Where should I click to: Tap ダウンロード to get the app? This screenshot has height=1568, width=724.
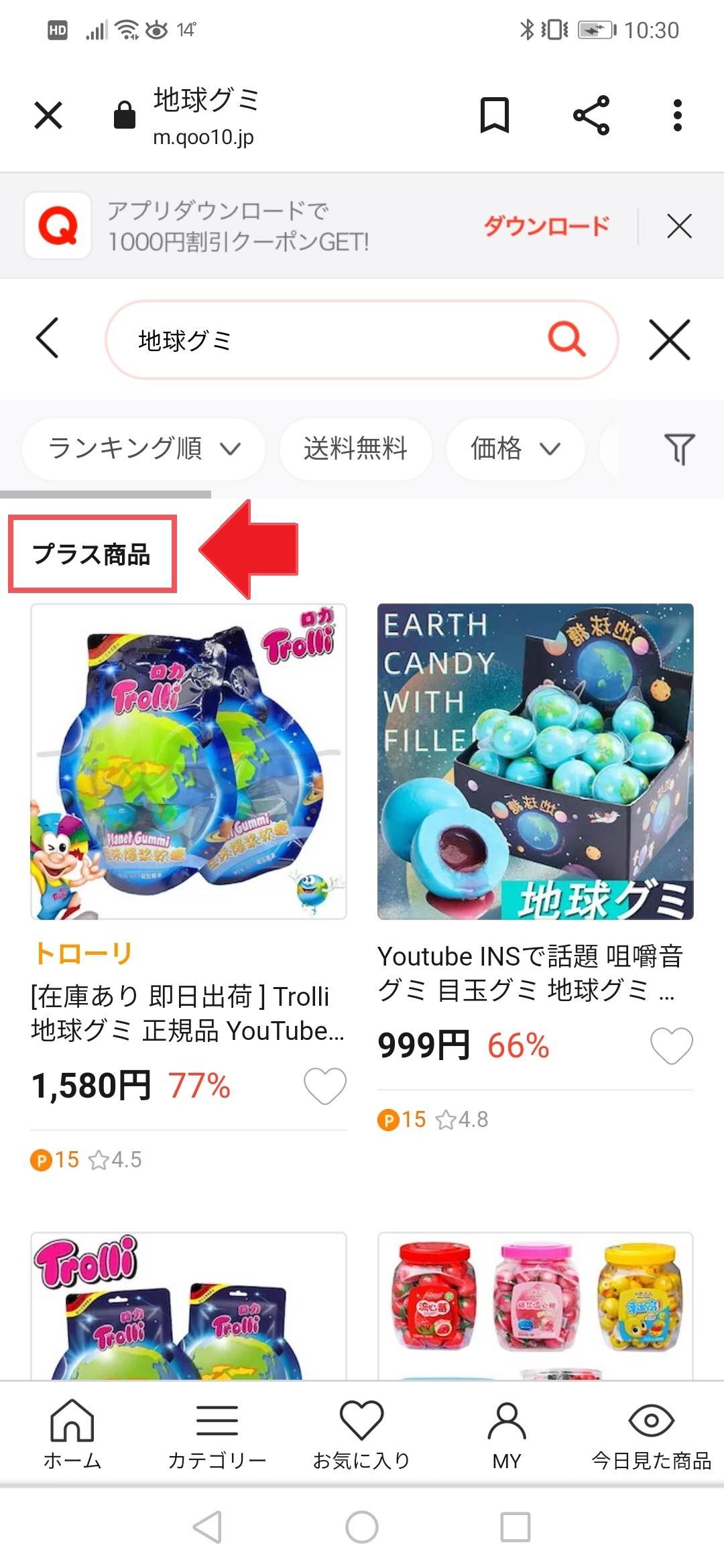[546, 226]
